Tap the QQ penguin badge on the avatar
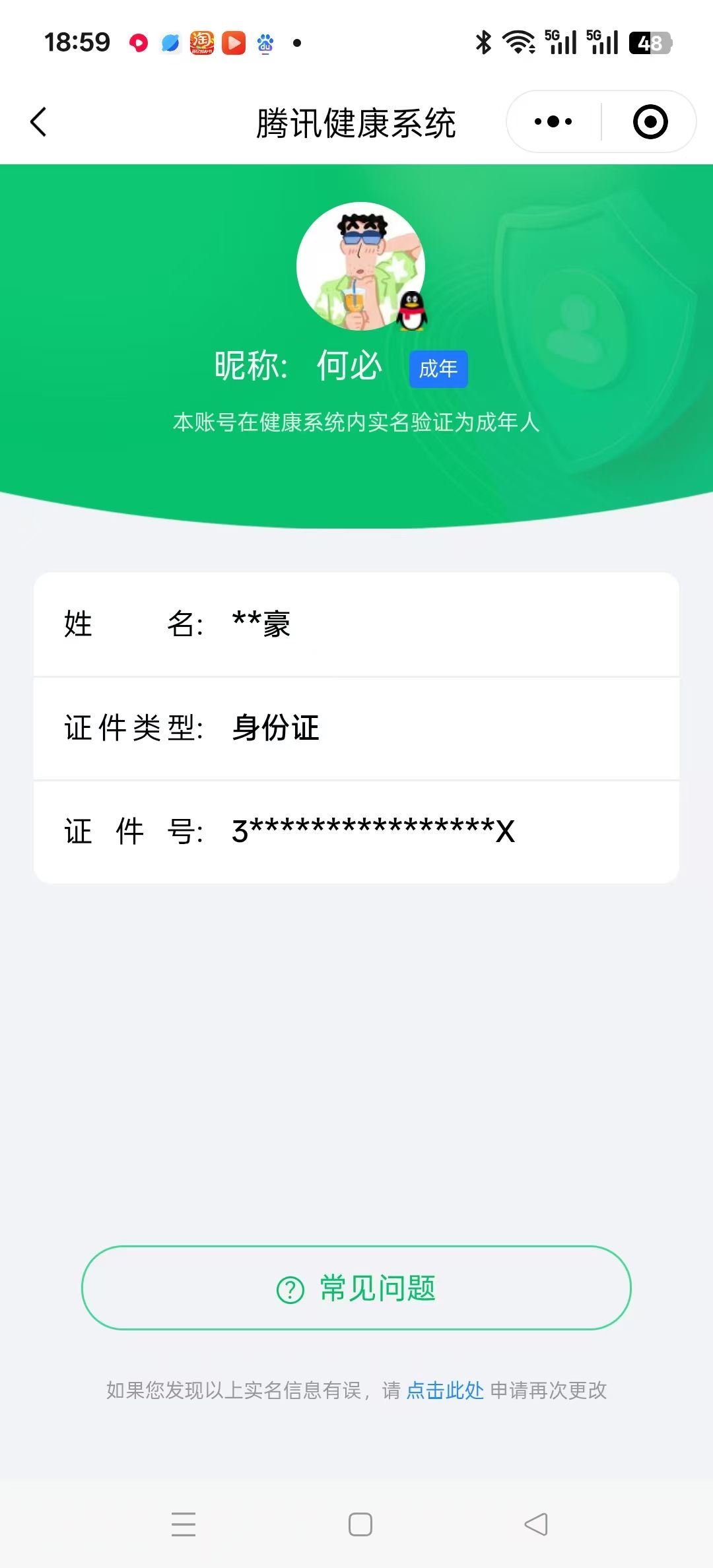Screen dimensions: 713x1568 pos(413,313)
